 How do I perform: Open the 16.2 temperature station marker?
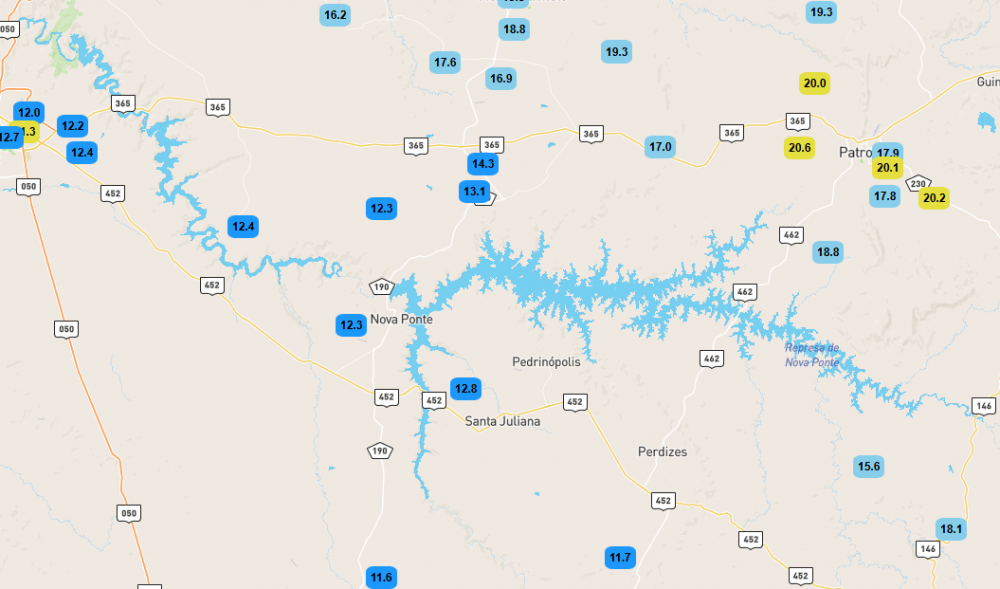click(335, 15)
